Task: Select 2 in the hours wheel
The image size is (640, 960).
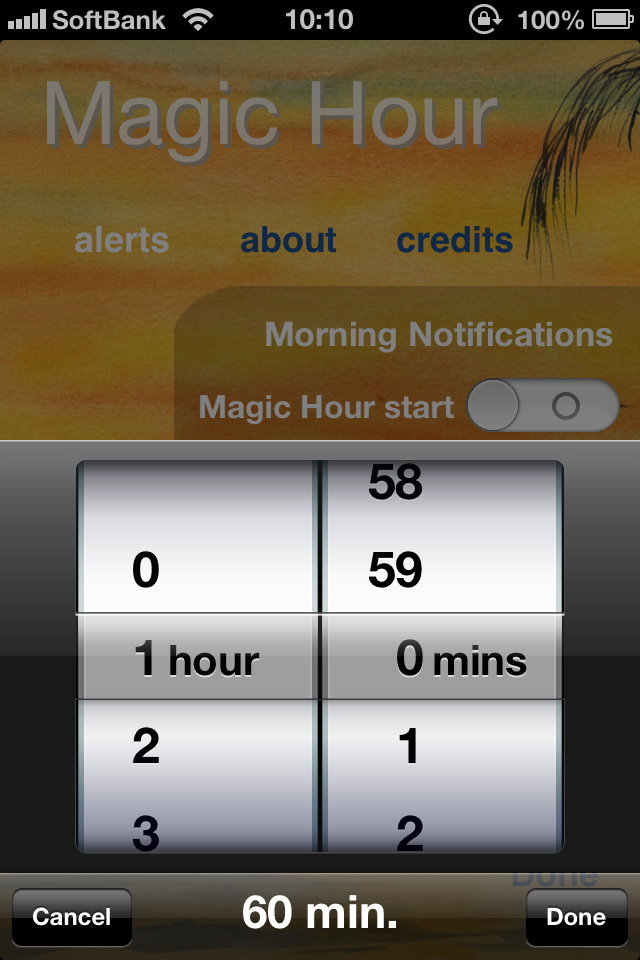Action: (x=146, y=747)
